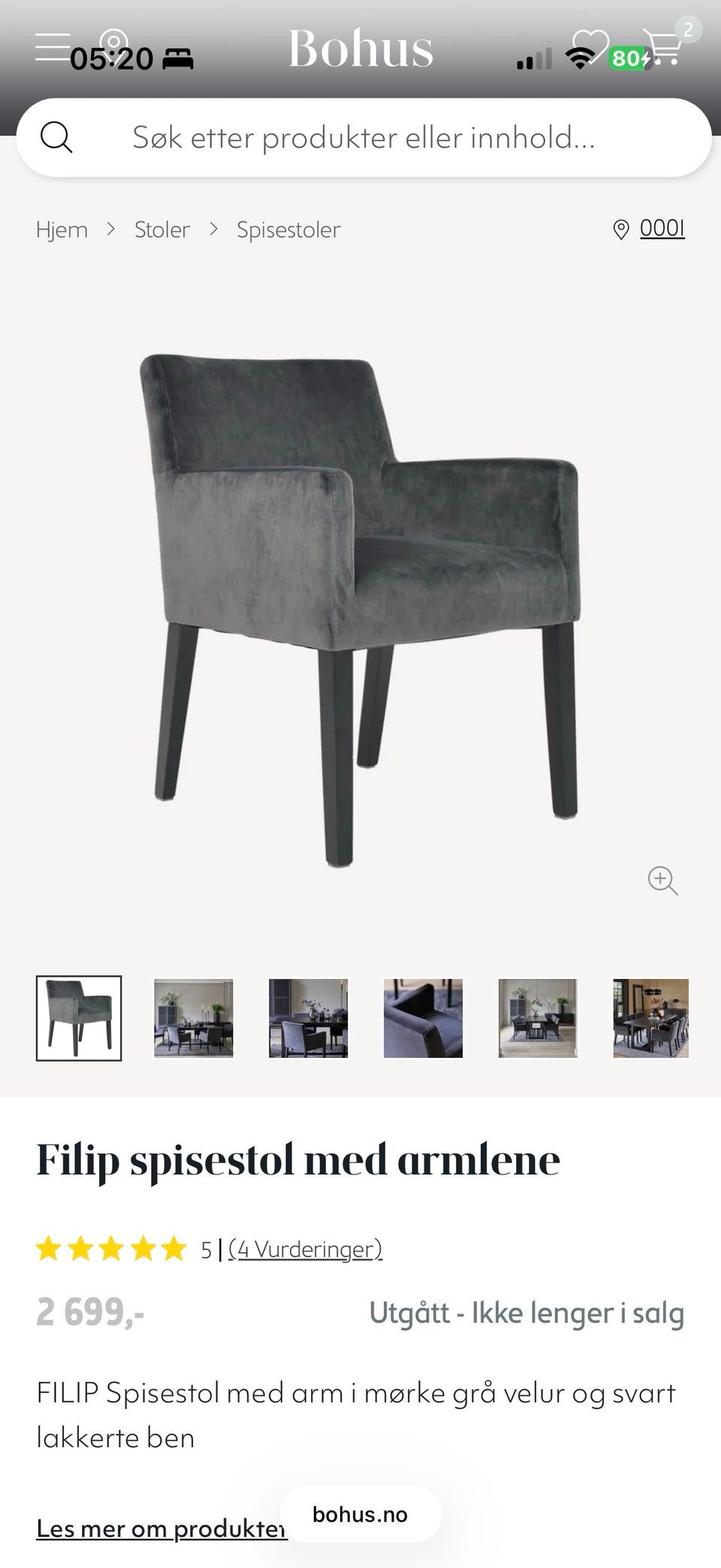Viewport: 721px width, 1568px height.
Task: Open the Spisestoler breadcrumb category
Action: click(288, 229)
